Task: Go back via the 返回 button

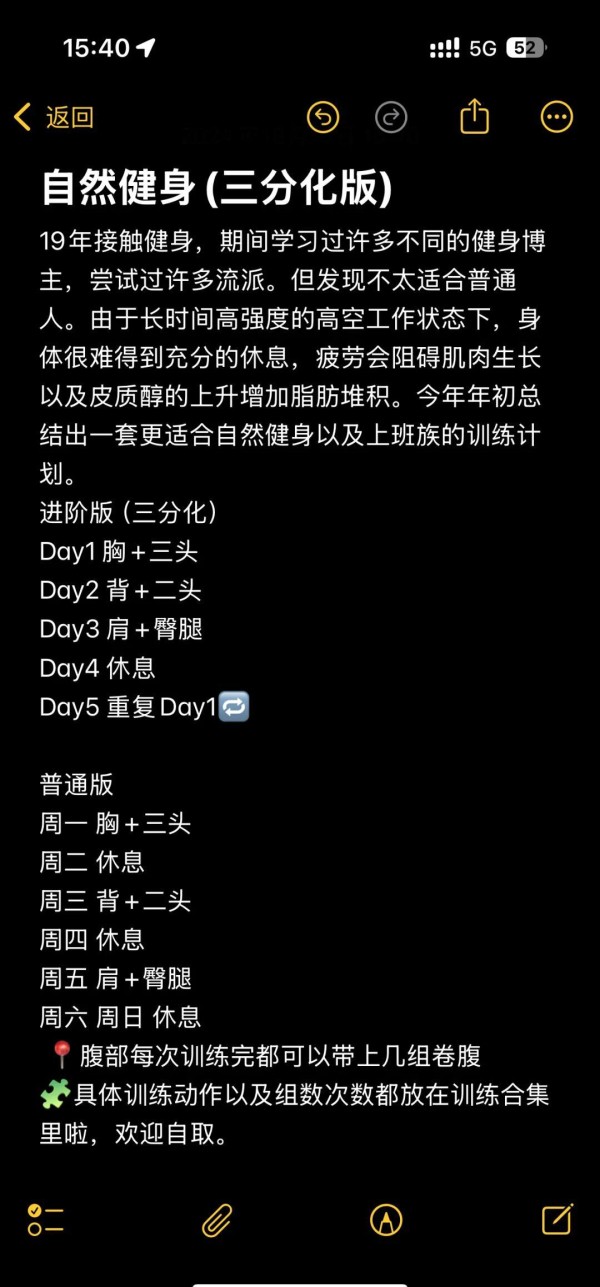Action: 54,118
